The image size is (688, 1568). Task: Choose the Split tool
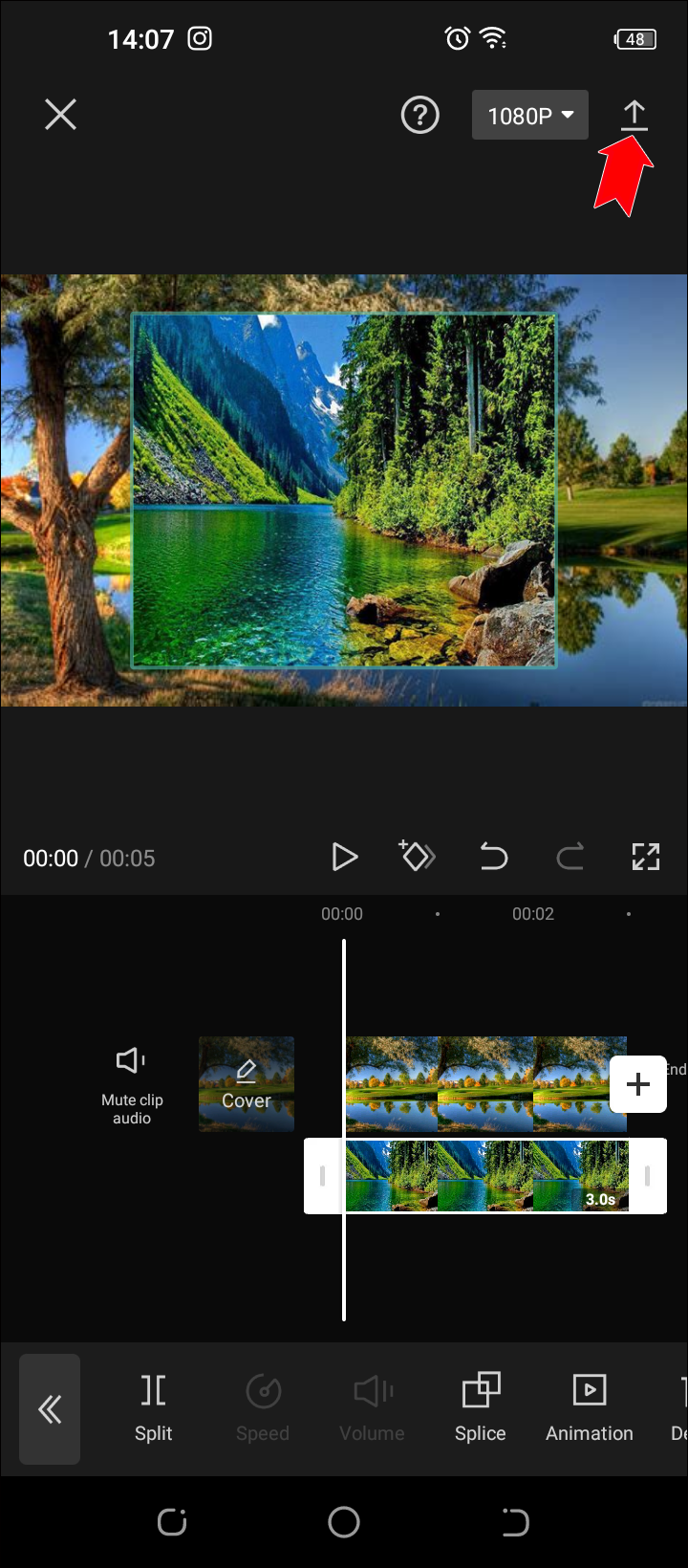pos(153,1406)
